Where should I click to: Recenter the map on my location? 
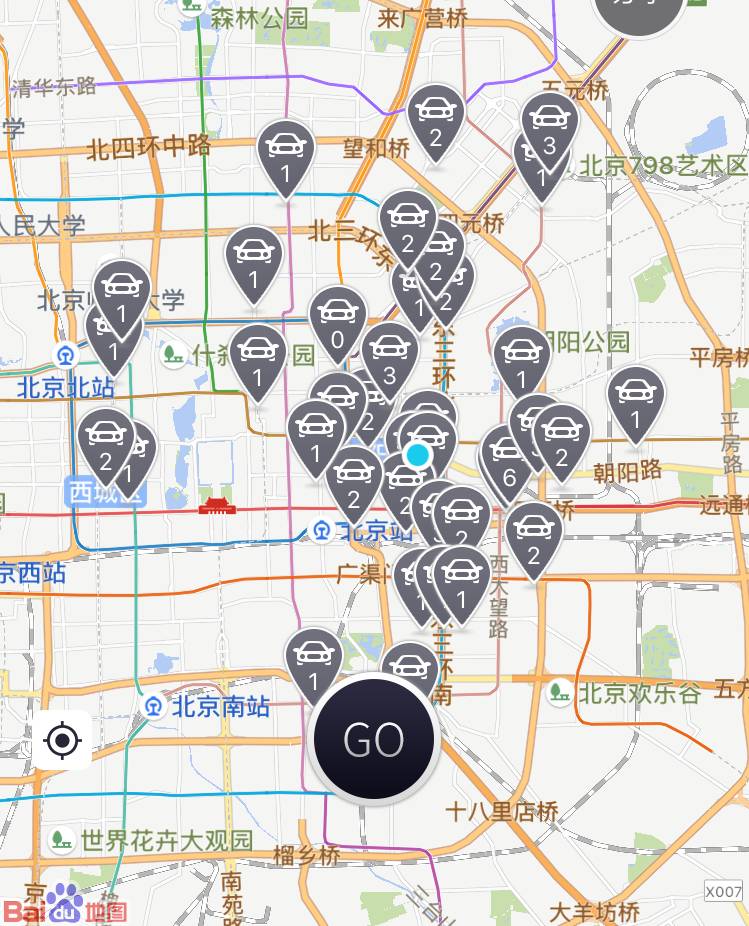pos(63,741)
